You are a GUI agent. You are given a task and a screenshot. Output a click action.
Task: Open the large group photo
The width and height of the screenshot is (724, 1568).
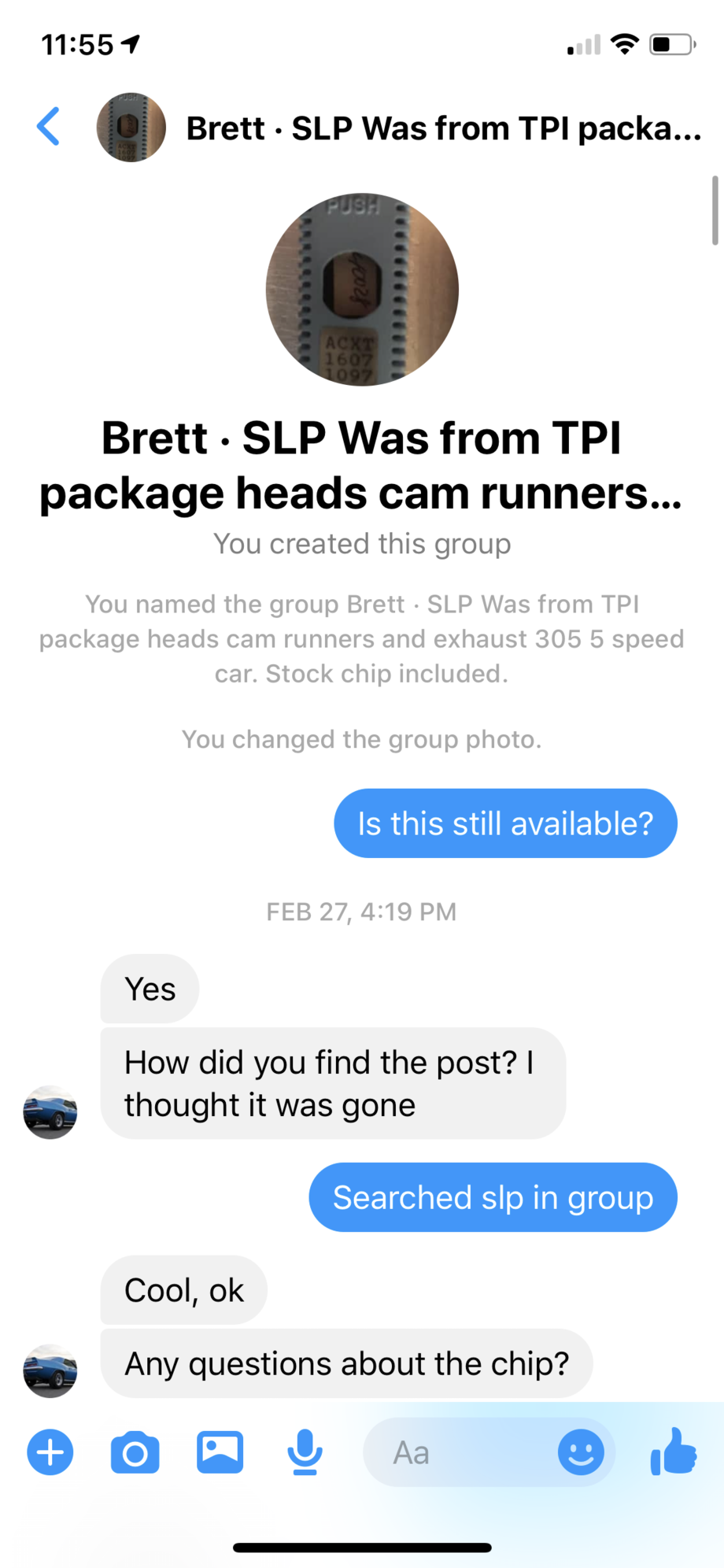coord(362,290)
